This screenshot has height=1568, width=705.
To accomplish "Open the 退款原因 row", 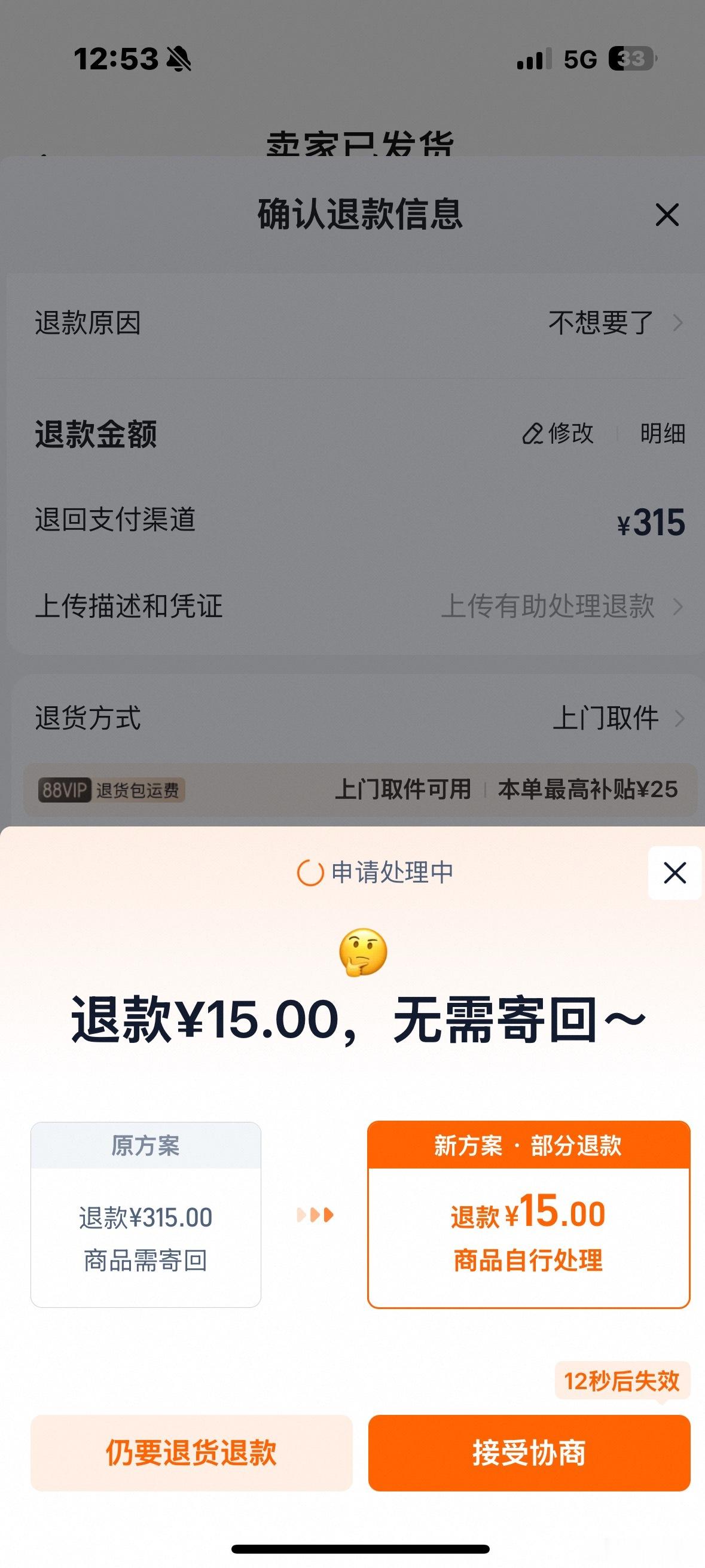I will [x=359, y=323].
